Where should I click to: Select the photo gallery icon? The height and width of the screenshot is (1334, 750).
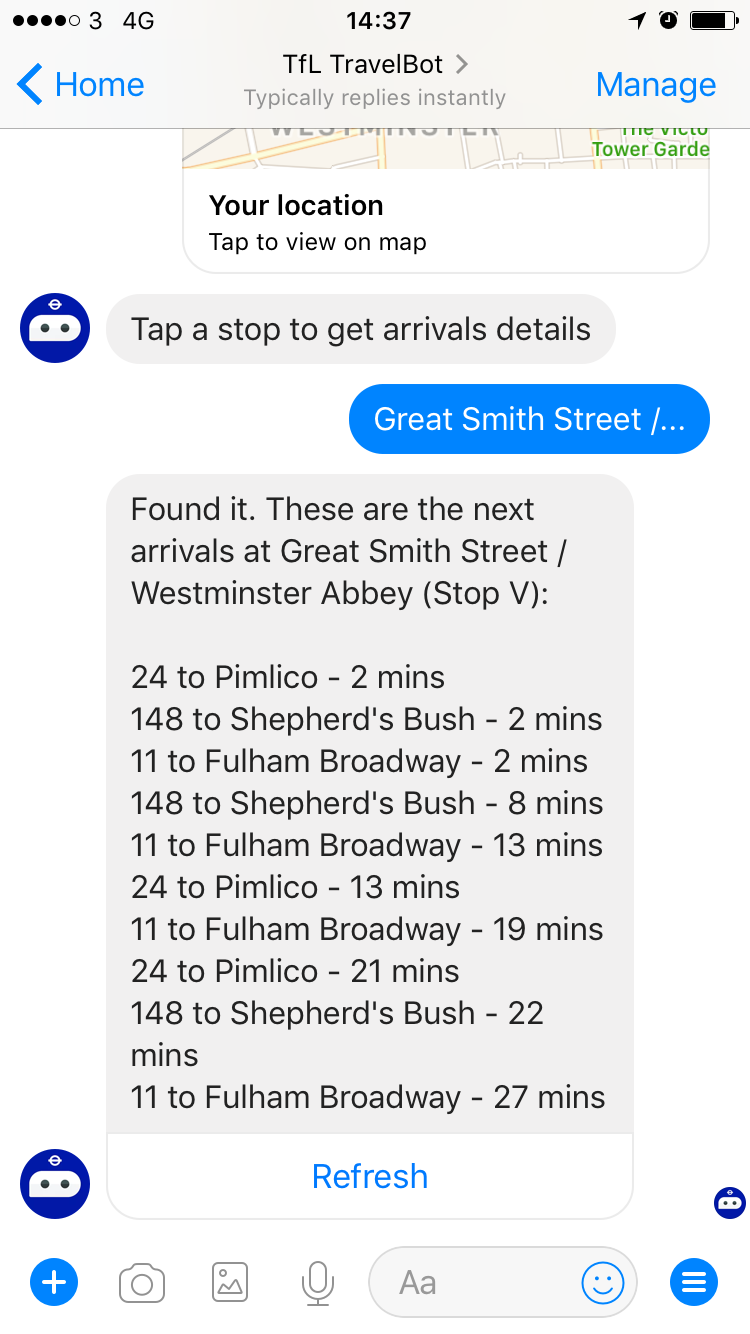229,1282
